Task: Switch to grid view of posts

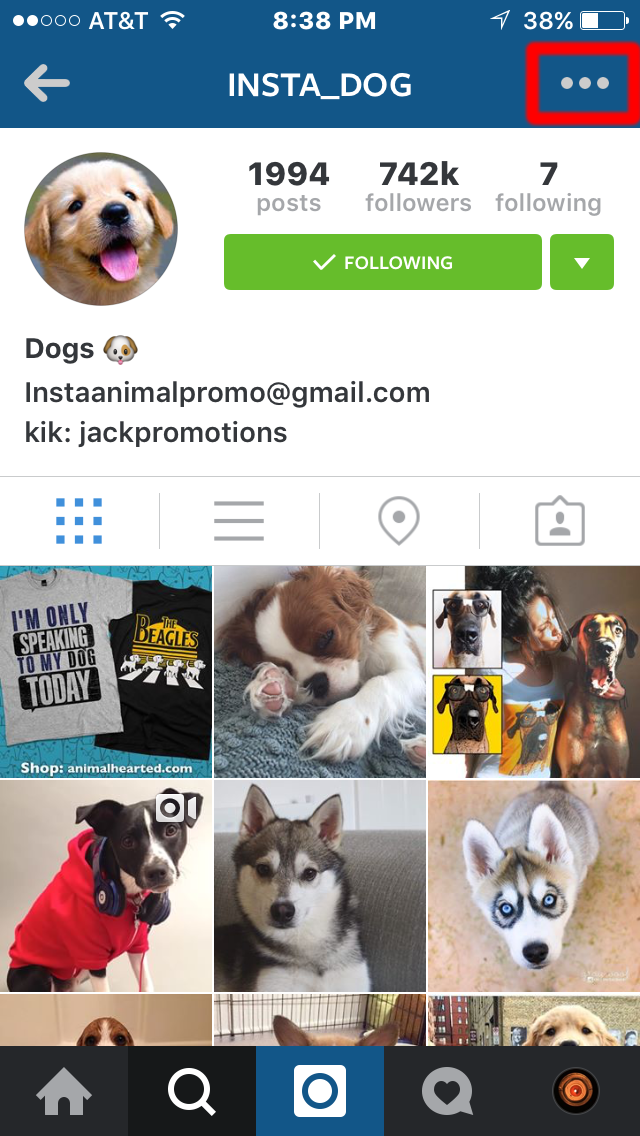Action: pyautogui.click(x=79, y=521)
